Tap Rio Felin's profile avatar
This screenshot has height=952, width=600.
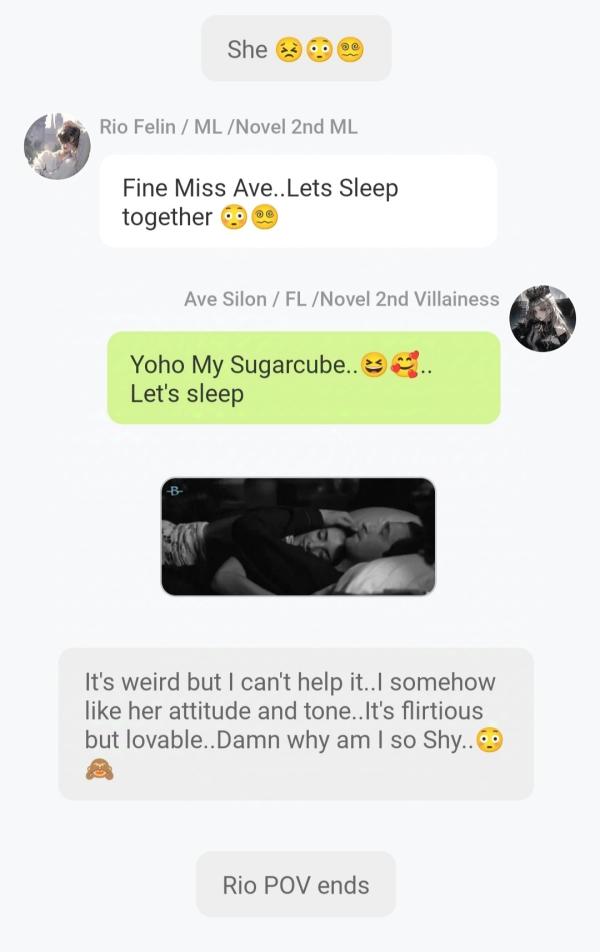coord(57,146)
